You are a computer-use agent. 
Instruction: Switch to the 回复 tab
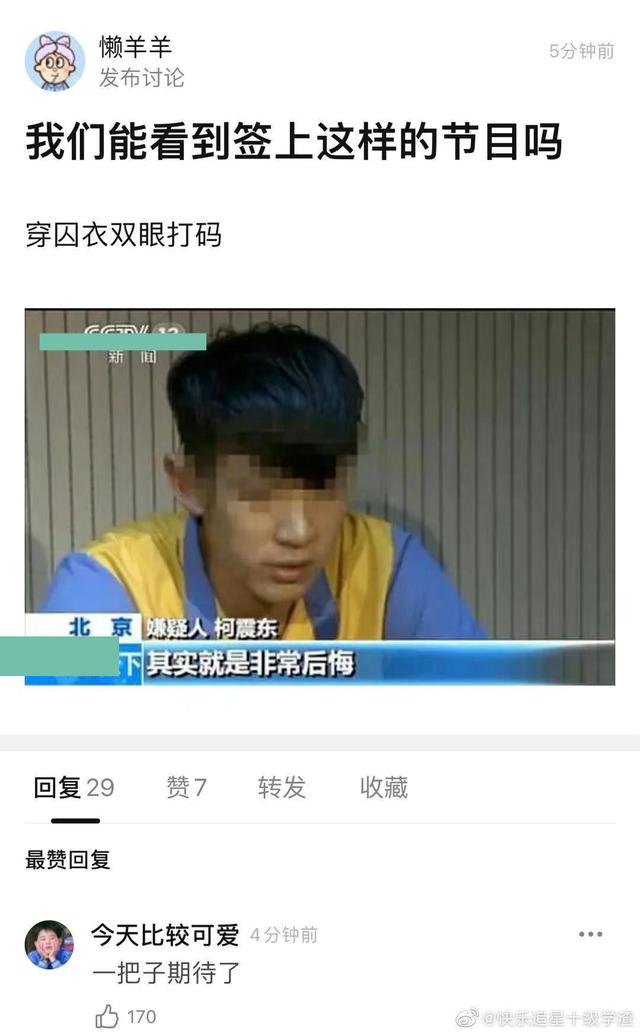pos(74,788)
